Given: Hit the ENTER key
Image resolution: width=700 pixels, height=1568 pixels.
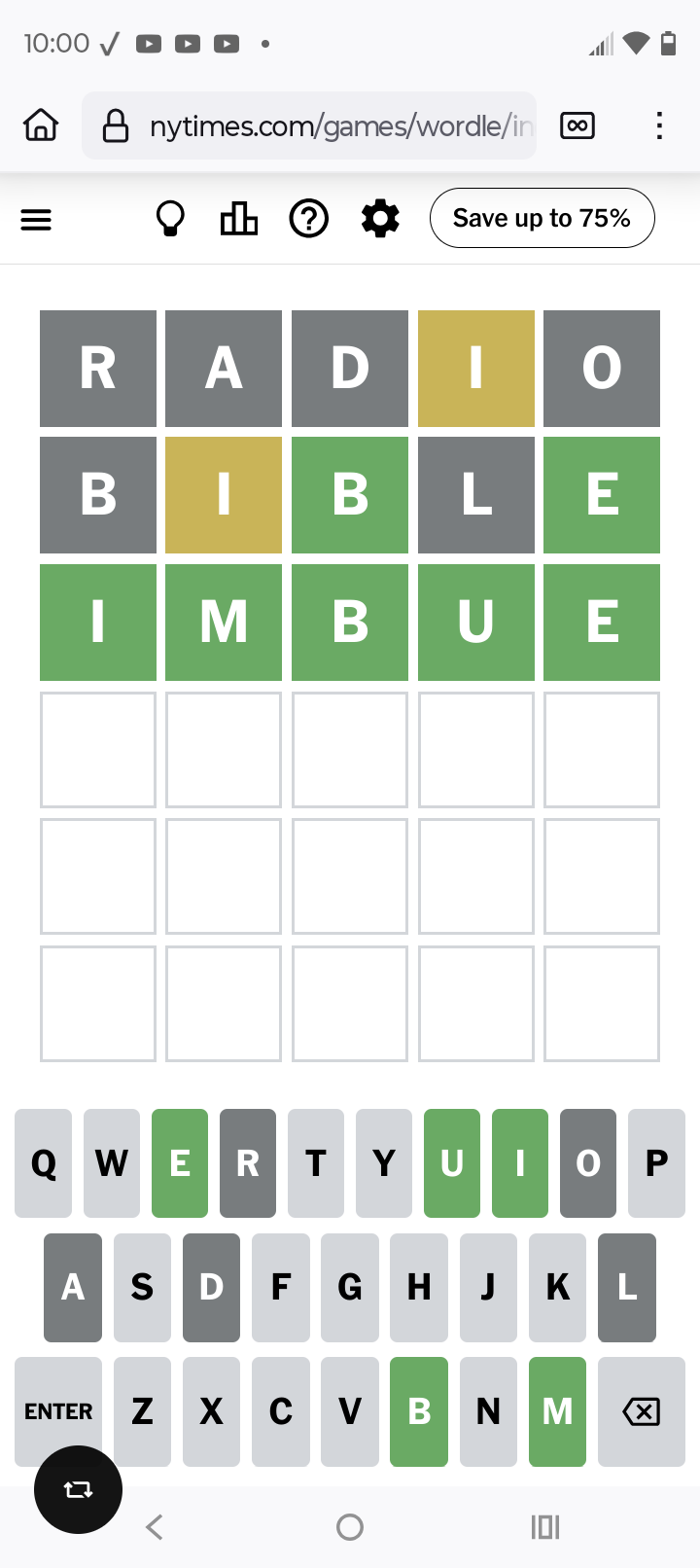Looking at the screenshot, I should click(58, 1411).
